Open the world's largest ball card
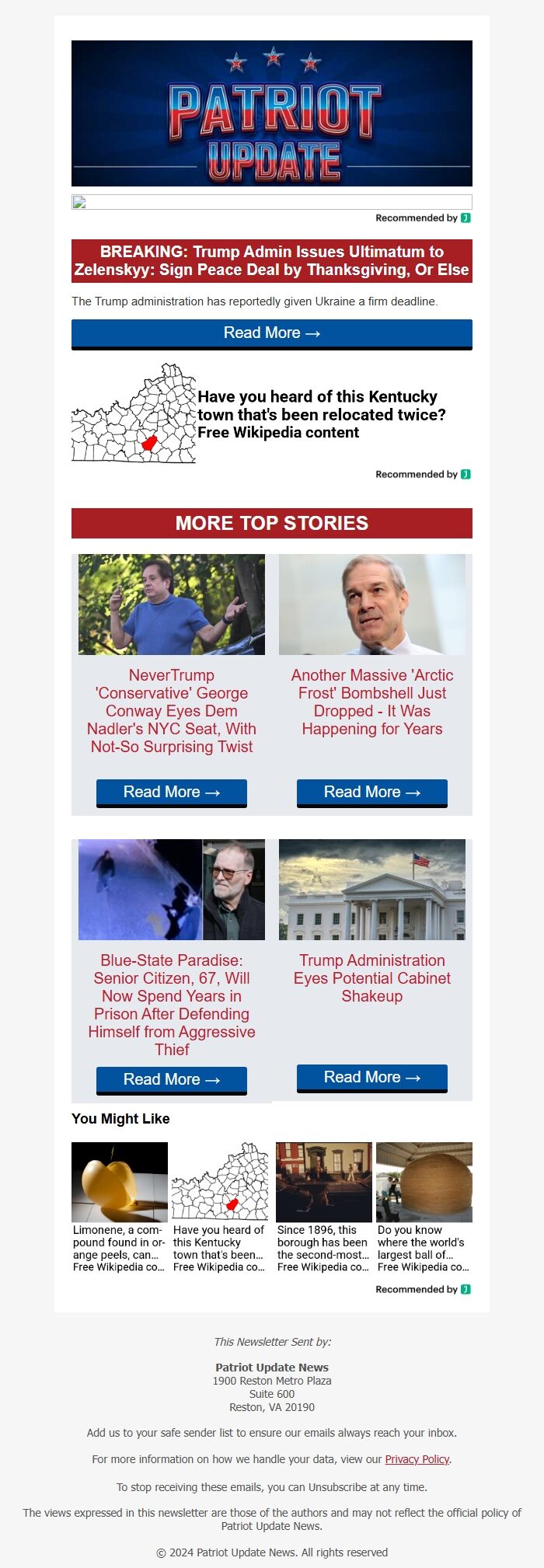 click(x=424, y=1207)
